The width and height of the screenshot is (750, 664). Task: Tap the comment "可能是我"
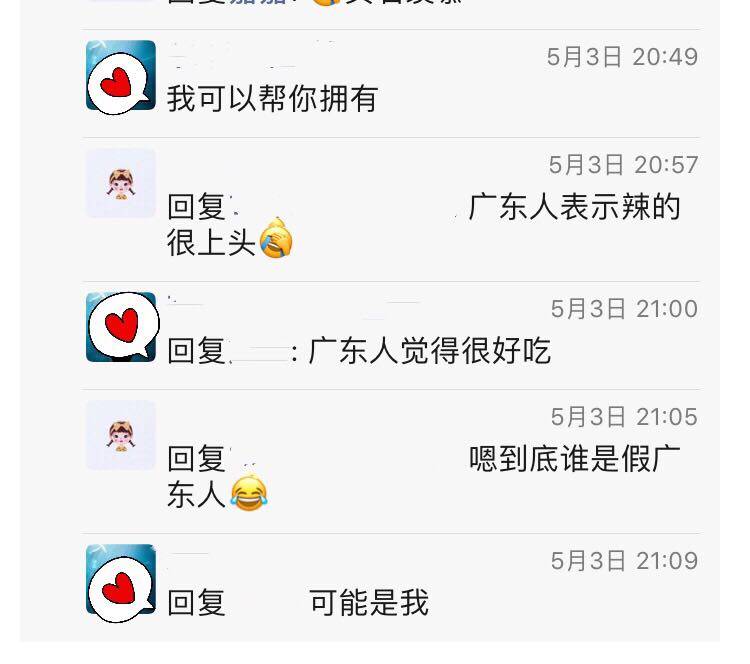(x=368, y=603)
